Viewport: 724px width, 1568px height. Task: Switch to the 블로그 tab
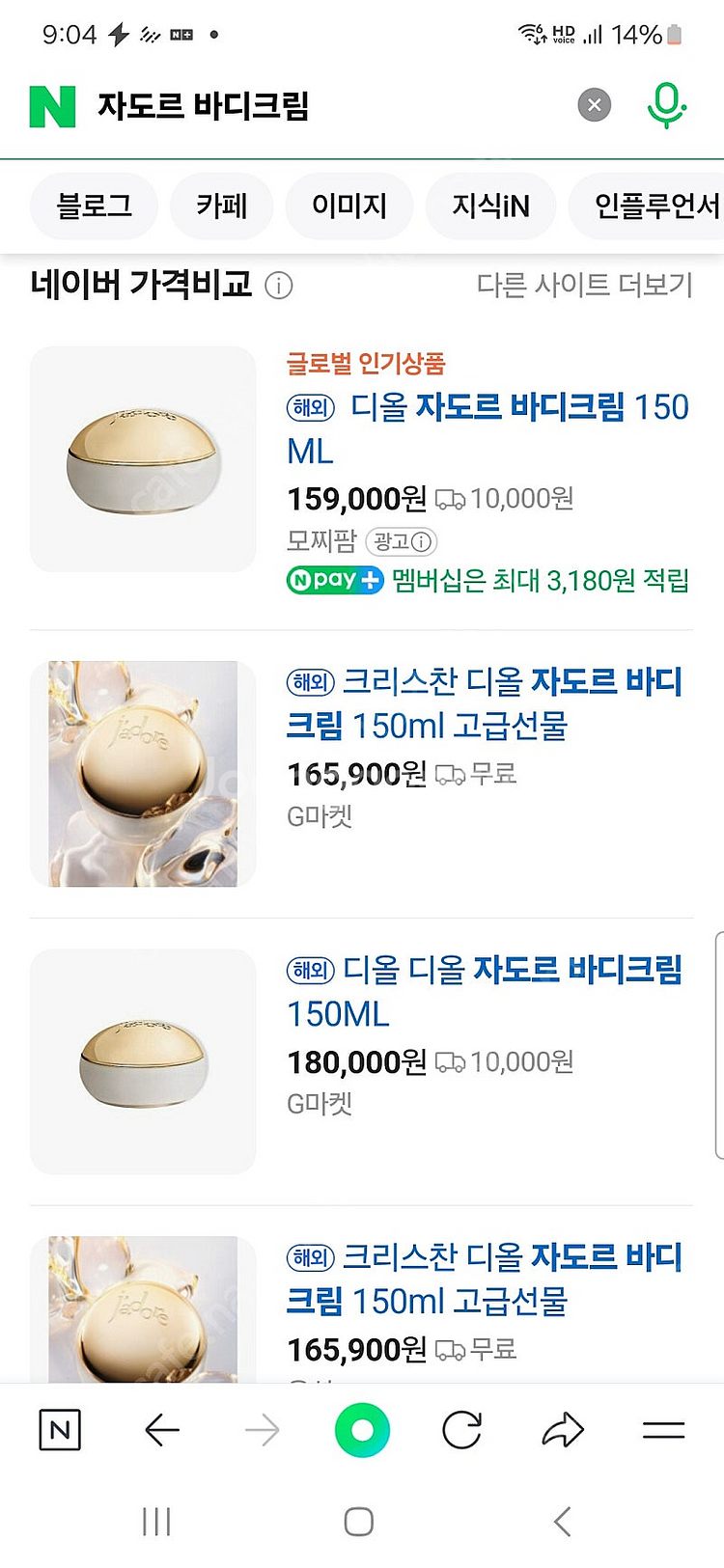tap(94, 206)
